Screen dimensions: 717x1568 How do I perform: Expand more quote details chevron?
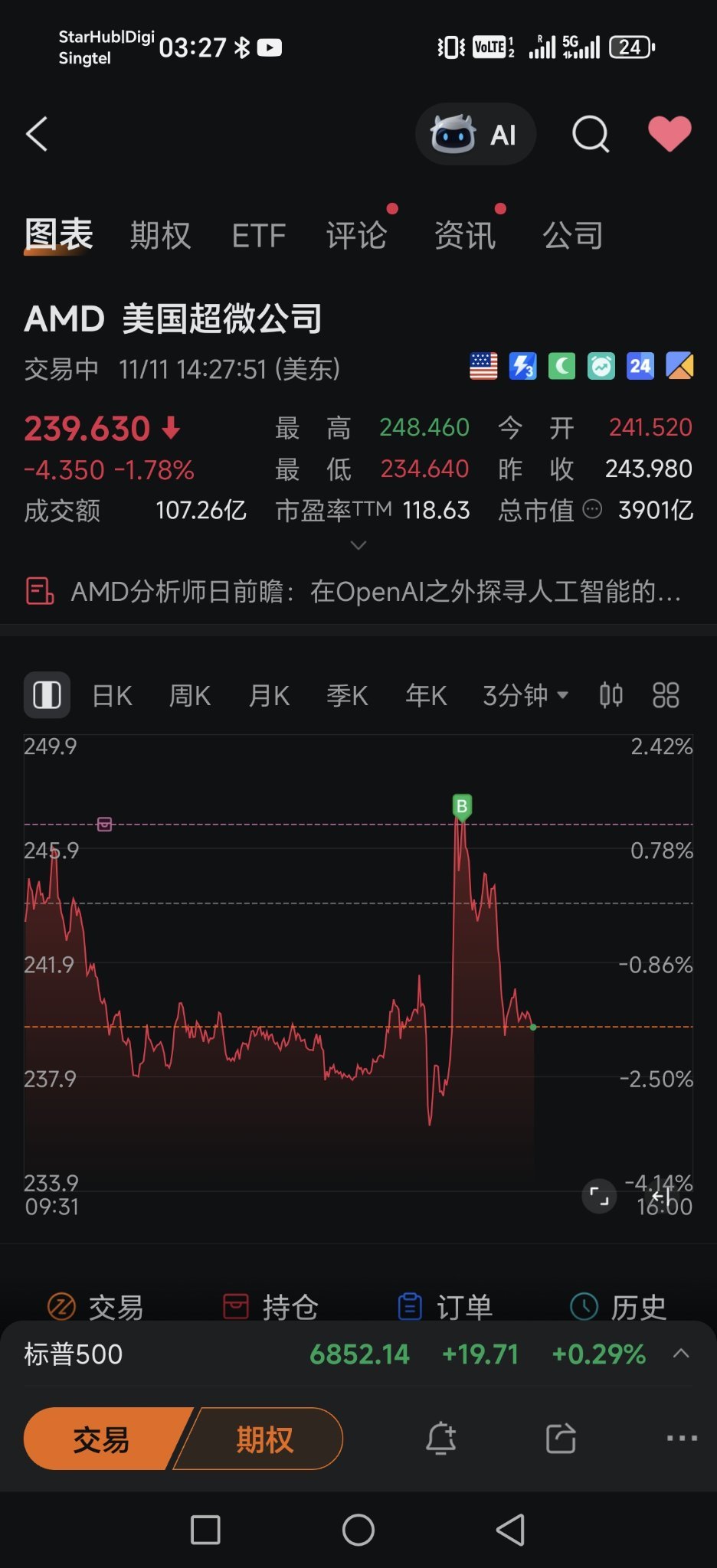pyautogui.click(x=358, y=545)
